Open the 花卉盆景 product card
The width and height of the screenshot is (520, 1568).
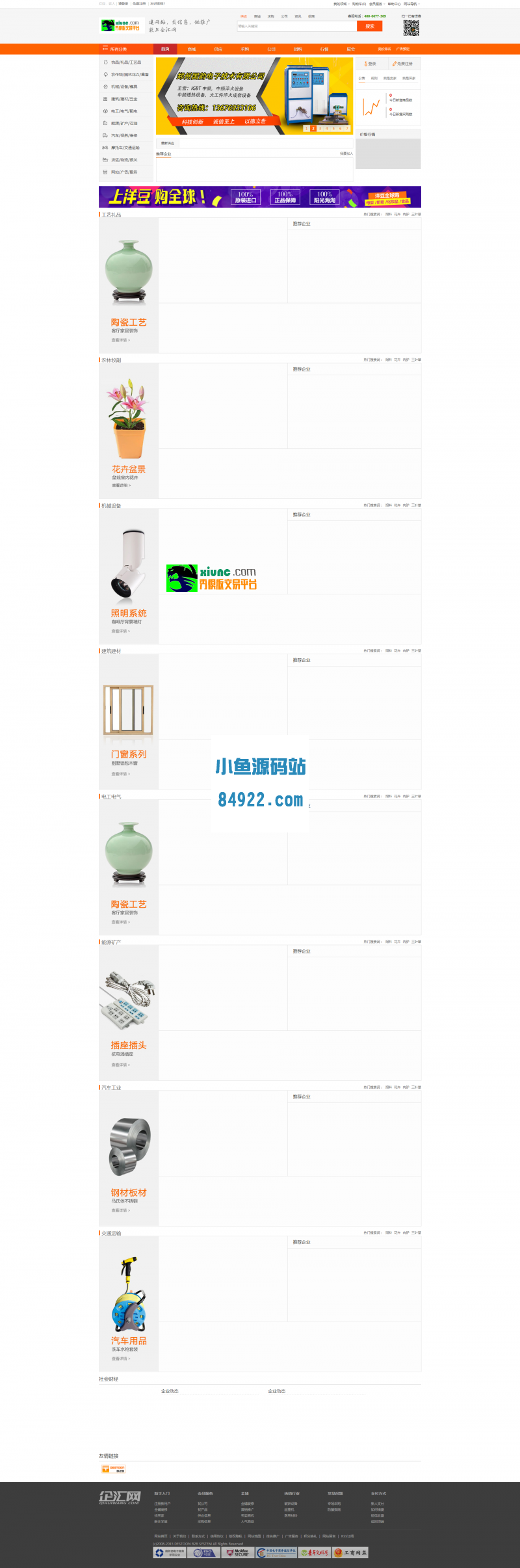(128, 469)
